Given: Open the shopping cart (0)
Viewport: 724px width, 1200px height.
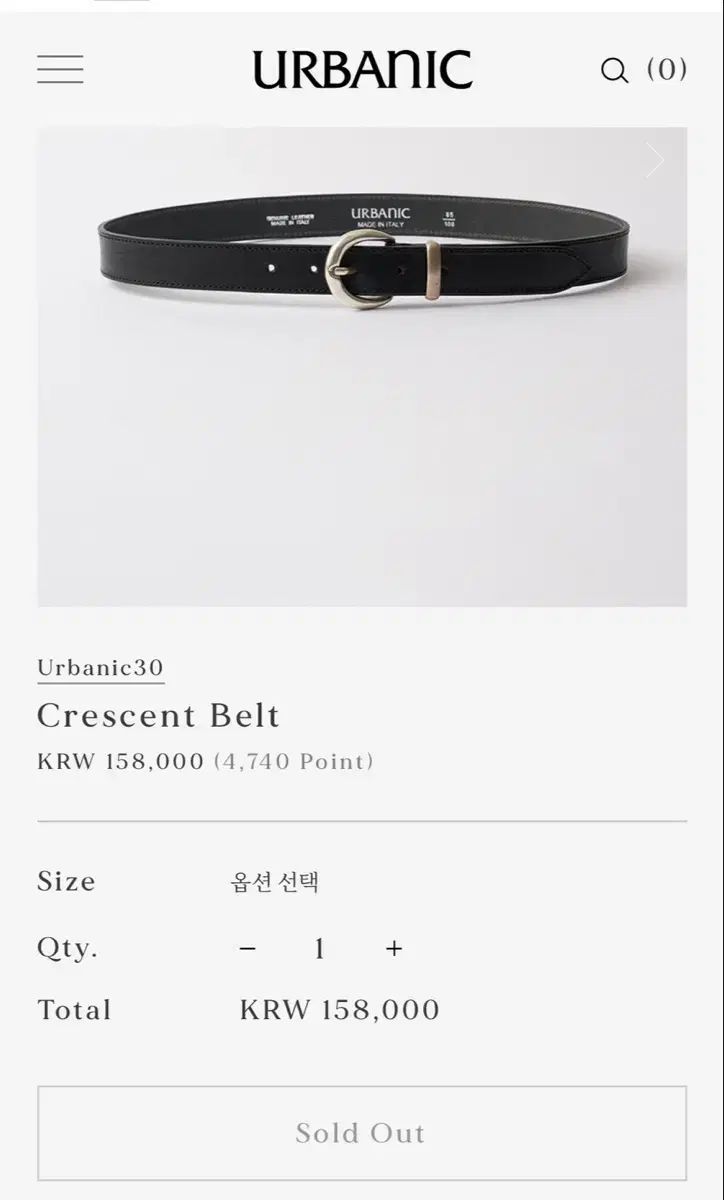Looking at the screenshot, I should coord(667,69).
